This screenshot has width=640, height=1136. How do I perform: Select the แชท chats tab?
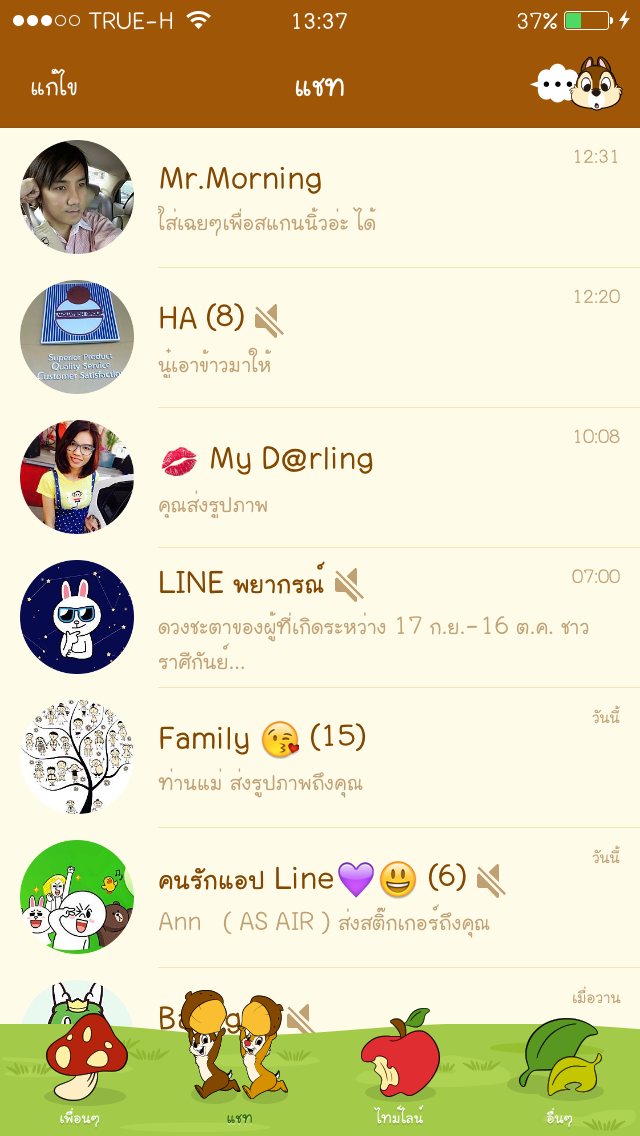coord(237,1075)
